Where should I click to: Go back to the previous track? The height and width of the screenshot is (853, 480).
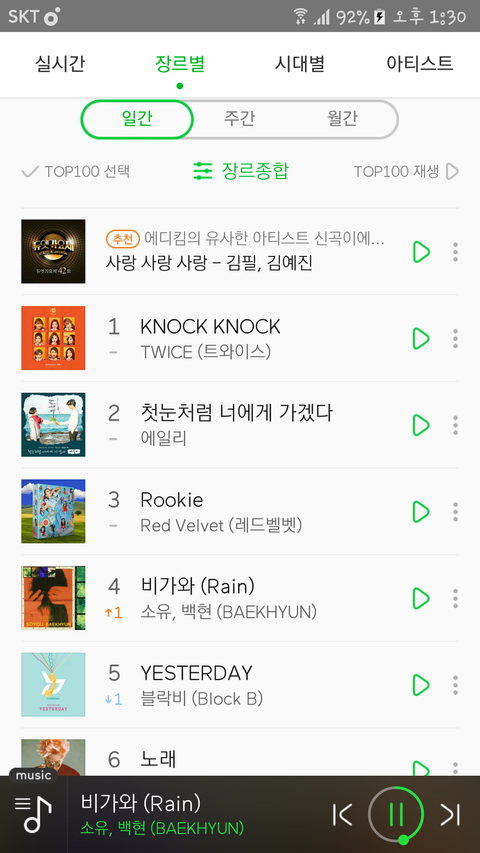click(342, 814)
